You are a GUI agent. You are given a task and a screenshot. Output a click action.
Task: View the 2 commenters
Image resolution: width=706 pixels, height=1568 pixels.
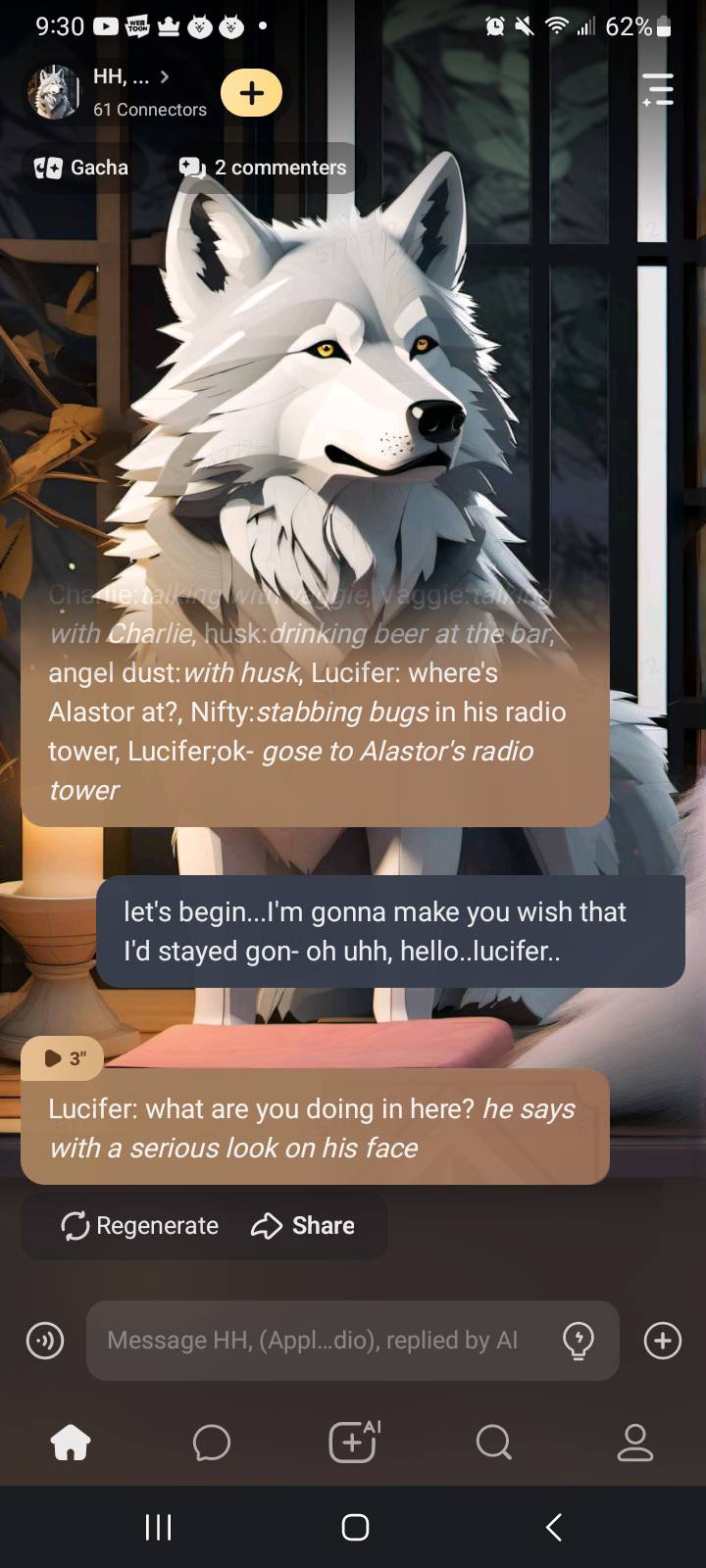click(x=263, y=168)
